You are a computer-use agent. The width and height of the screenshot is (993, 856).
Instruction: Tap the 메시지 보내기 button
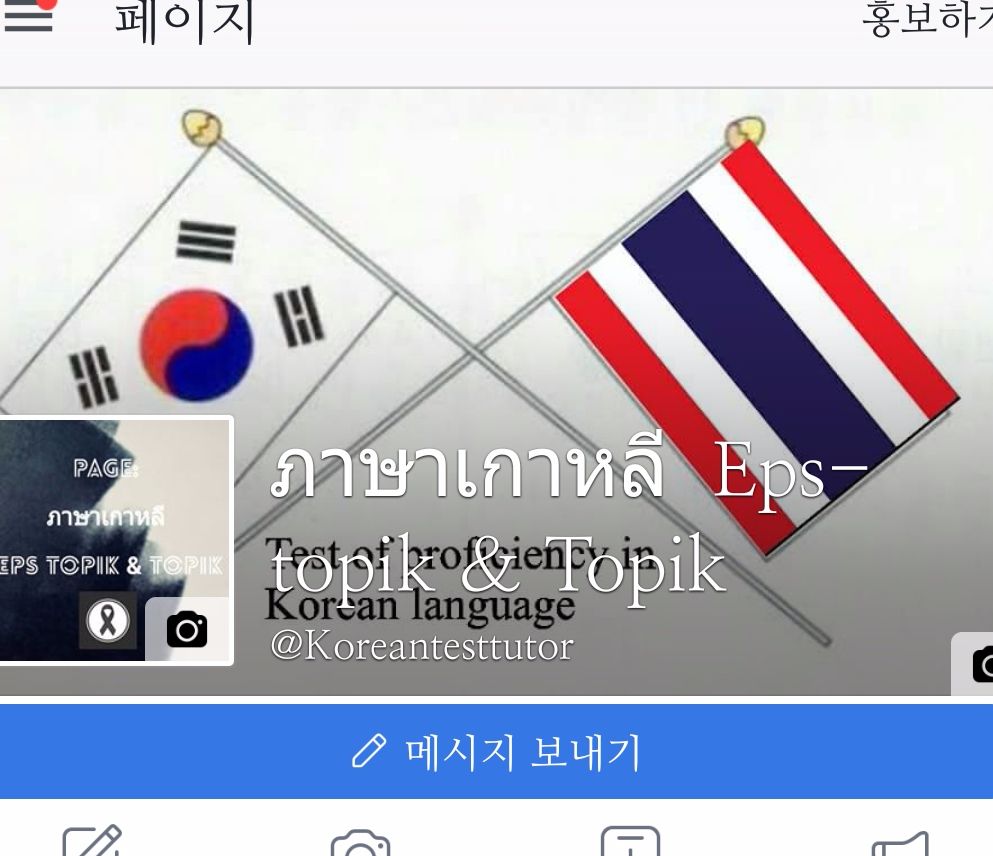(496, 751)
